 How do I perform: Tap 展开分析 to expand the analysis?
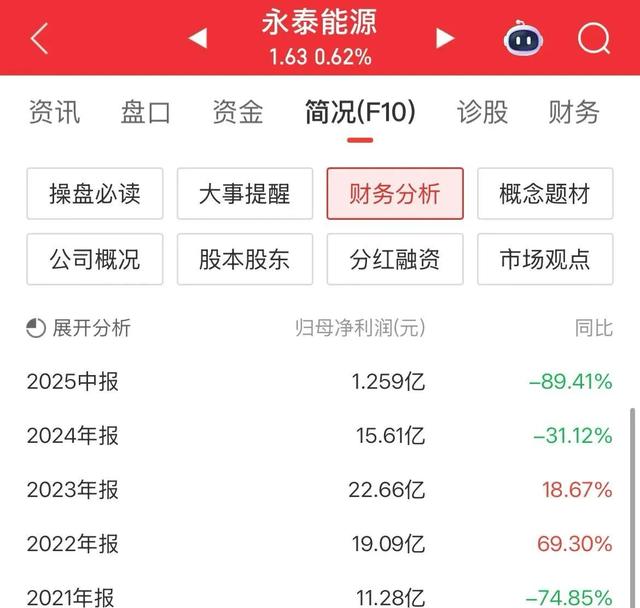point(79,328)
